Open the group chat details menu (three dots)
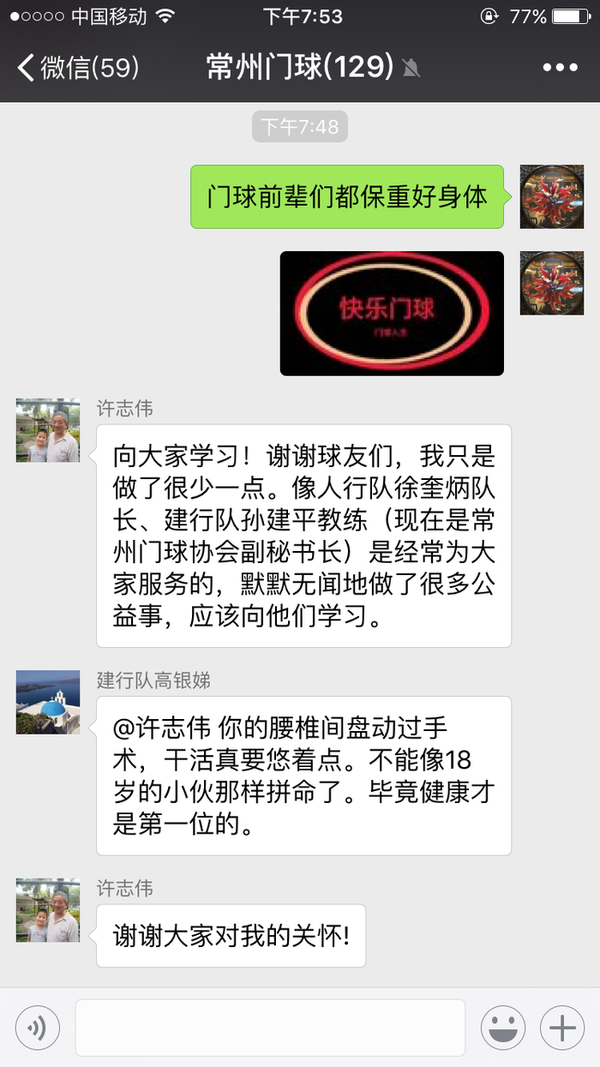 tap(560, 68)
